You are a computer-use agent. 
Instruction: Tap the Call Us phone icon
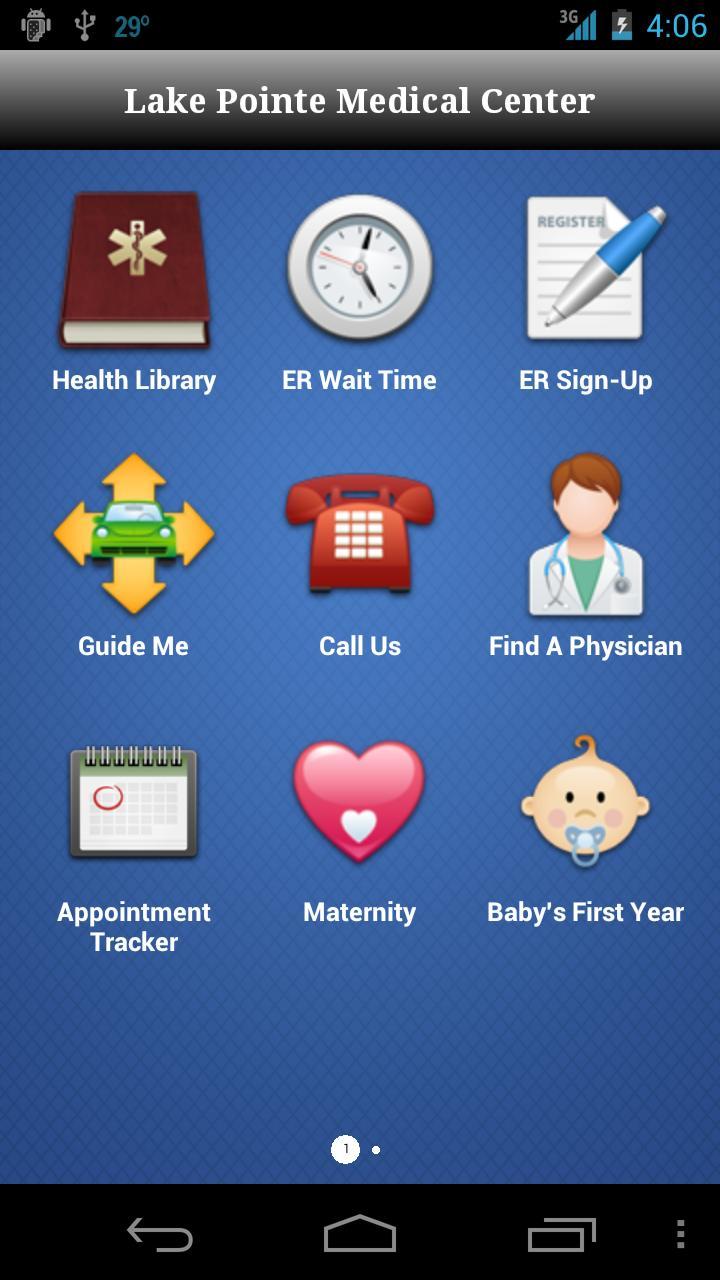click(360, 534)
